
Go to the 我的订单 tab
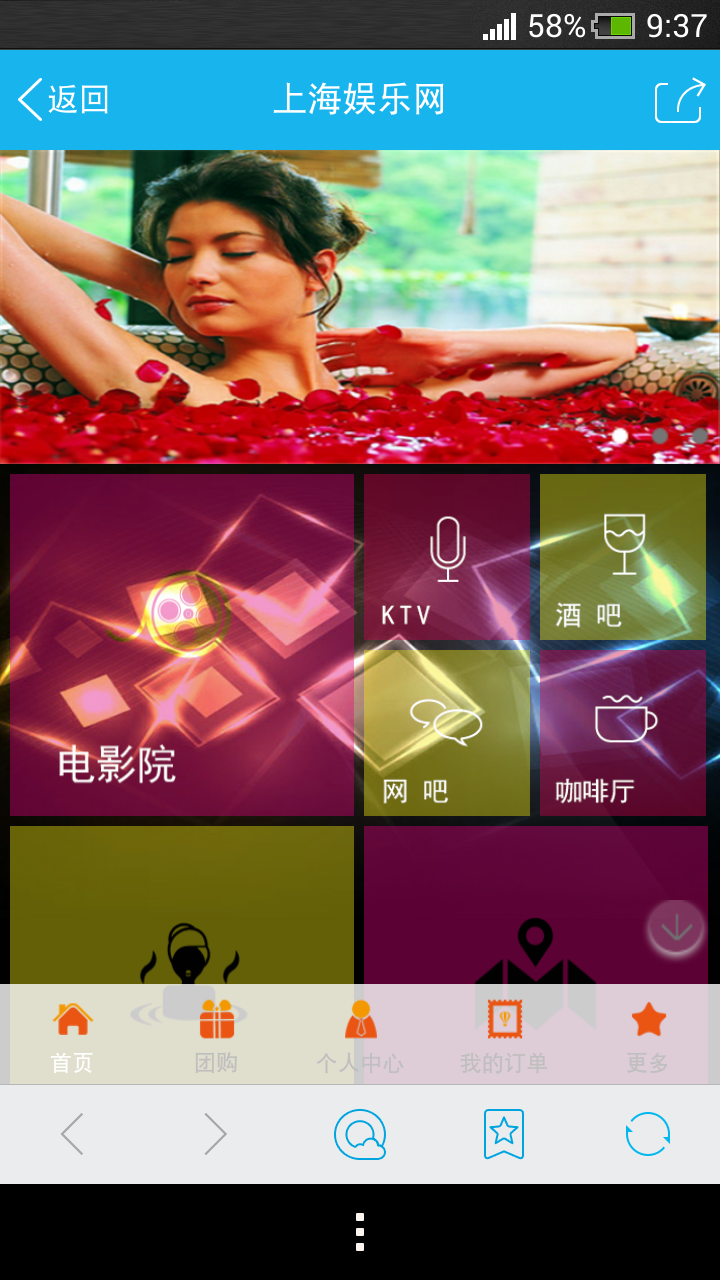[504, 1036]
